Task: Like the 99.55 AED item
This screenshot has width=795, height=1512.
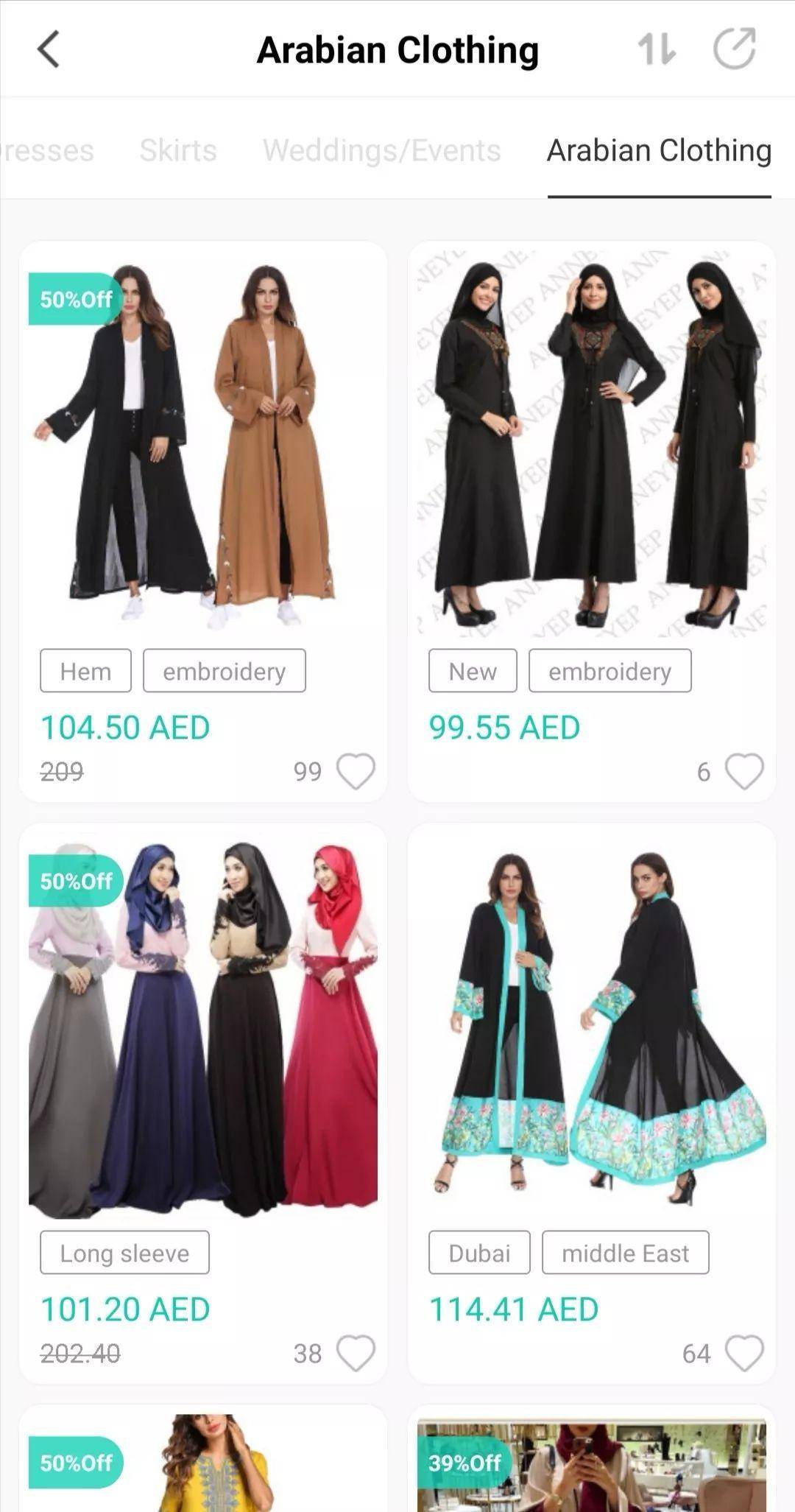Action: (744, 771)
